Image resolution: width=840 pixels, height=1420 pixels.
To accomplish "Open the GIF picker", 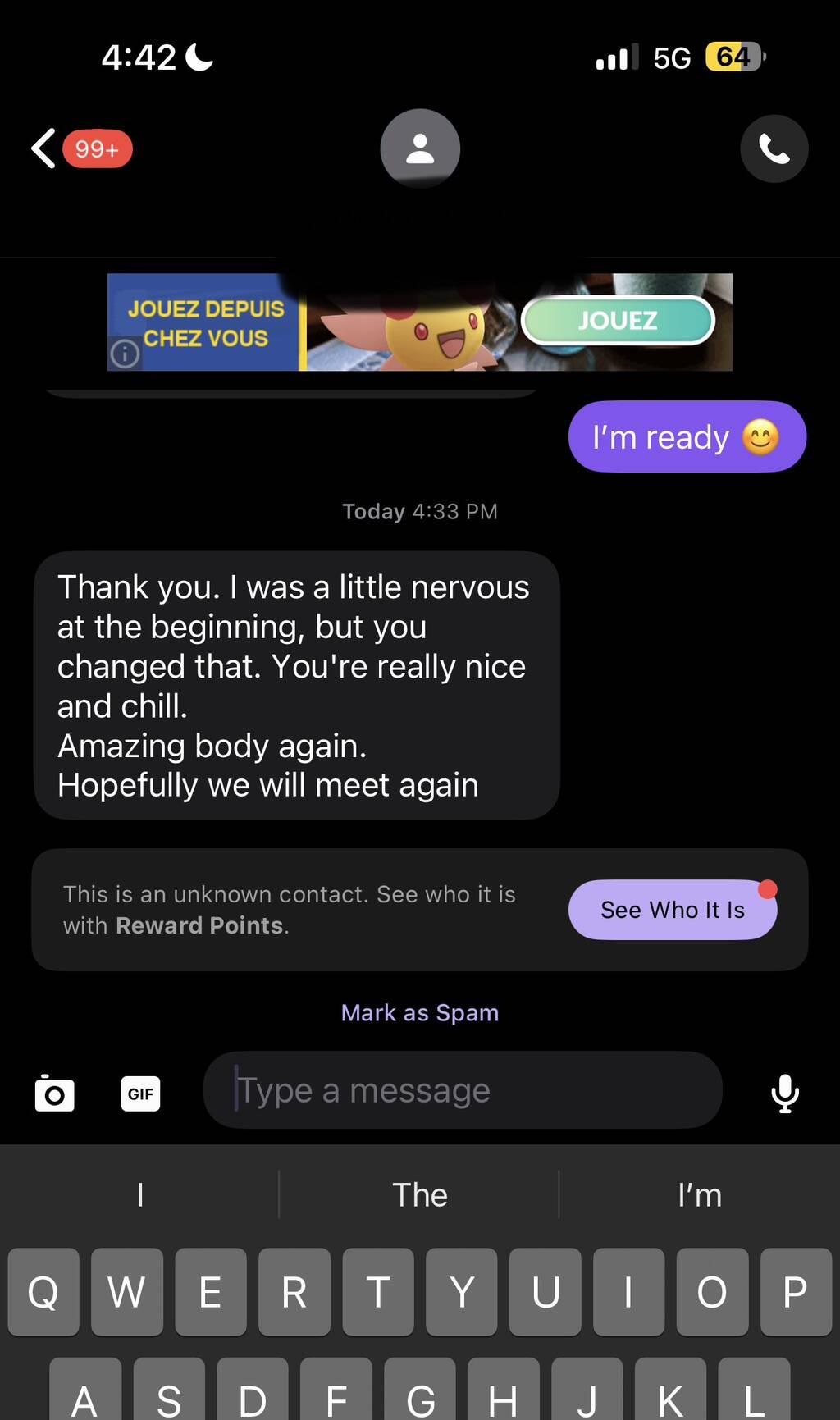I will 140,1094.
